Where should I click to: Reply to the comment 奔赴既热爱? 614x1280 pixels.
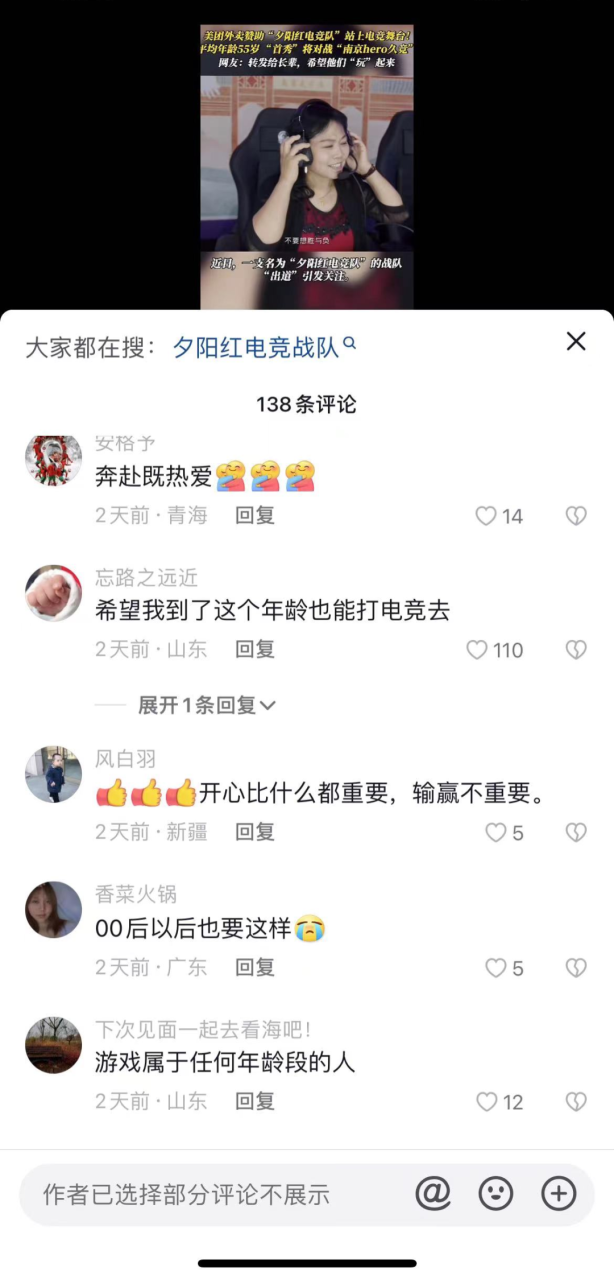(x=255, y=516)
